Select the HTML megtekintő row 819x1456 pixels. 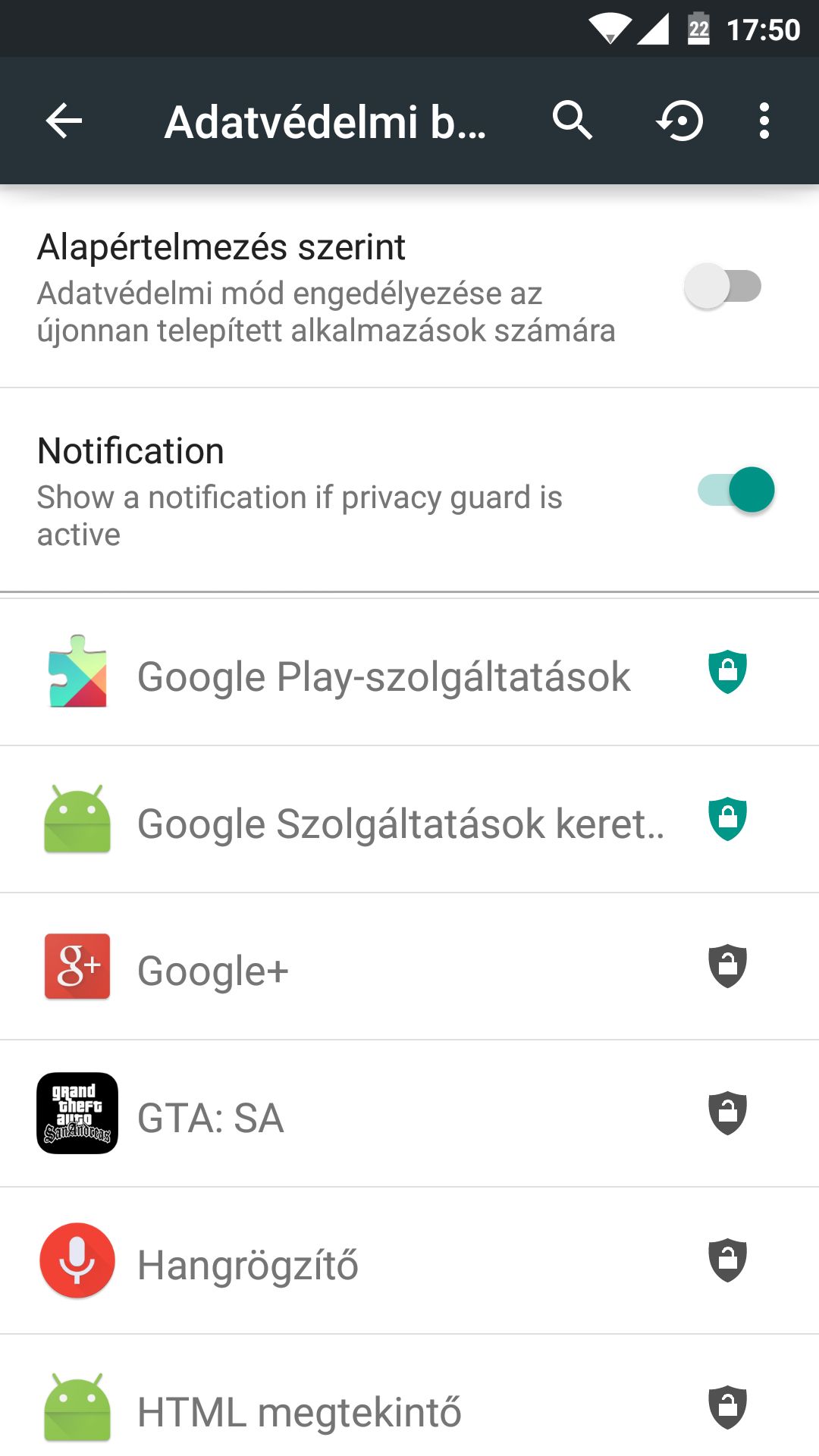[409, 1396]
